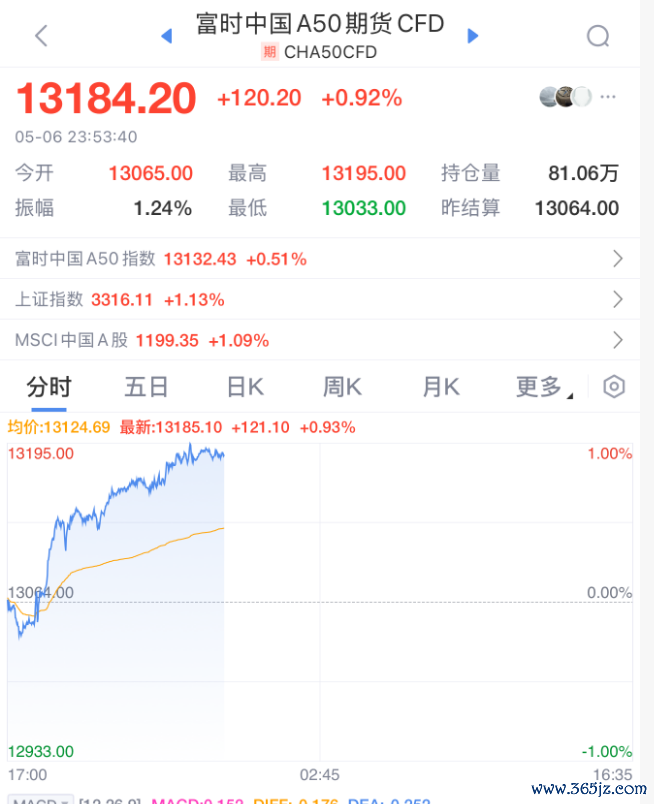Open 上证指数 index row
Image resolution: width=654 pixels, height=804 pixels.
tap(320, 299)
